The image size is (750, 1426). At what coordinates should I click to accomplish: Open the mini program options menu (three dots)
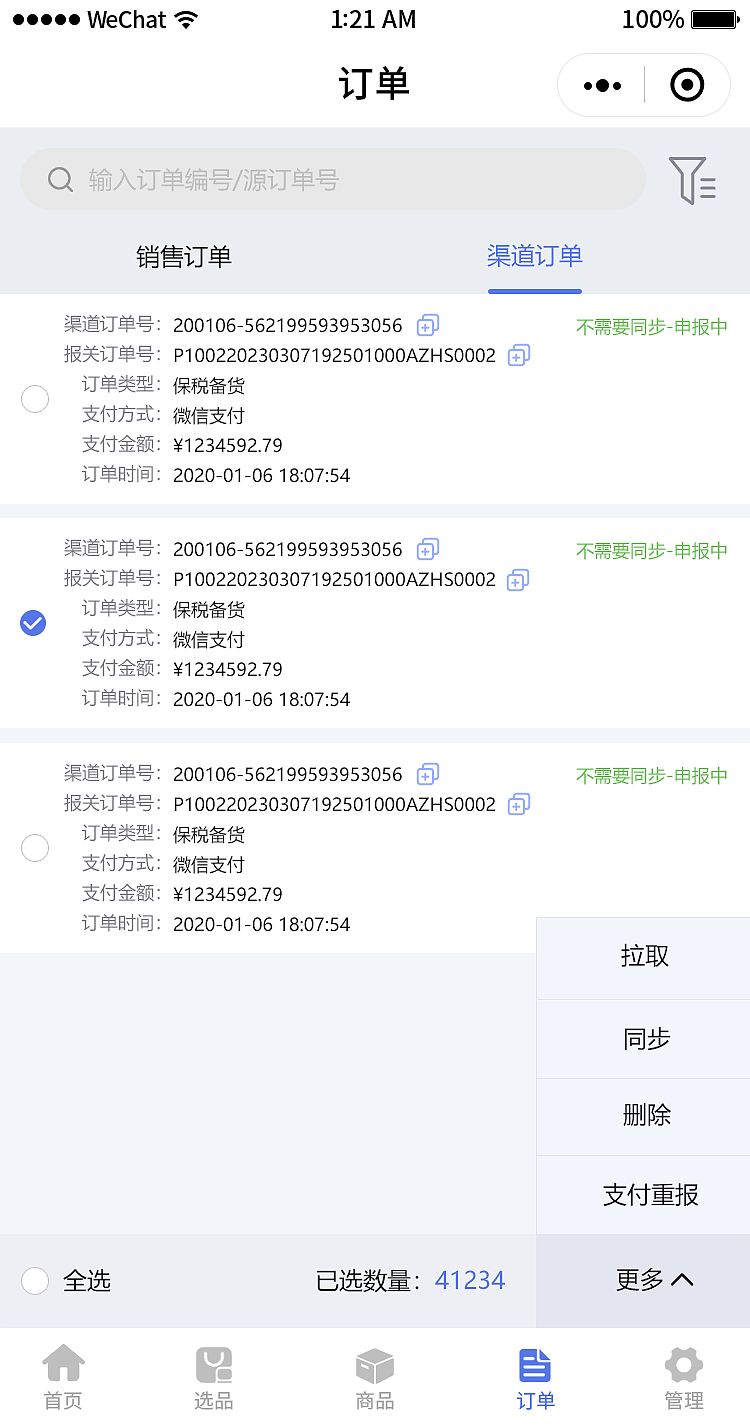pyautogui.click(x=601, y=85)
